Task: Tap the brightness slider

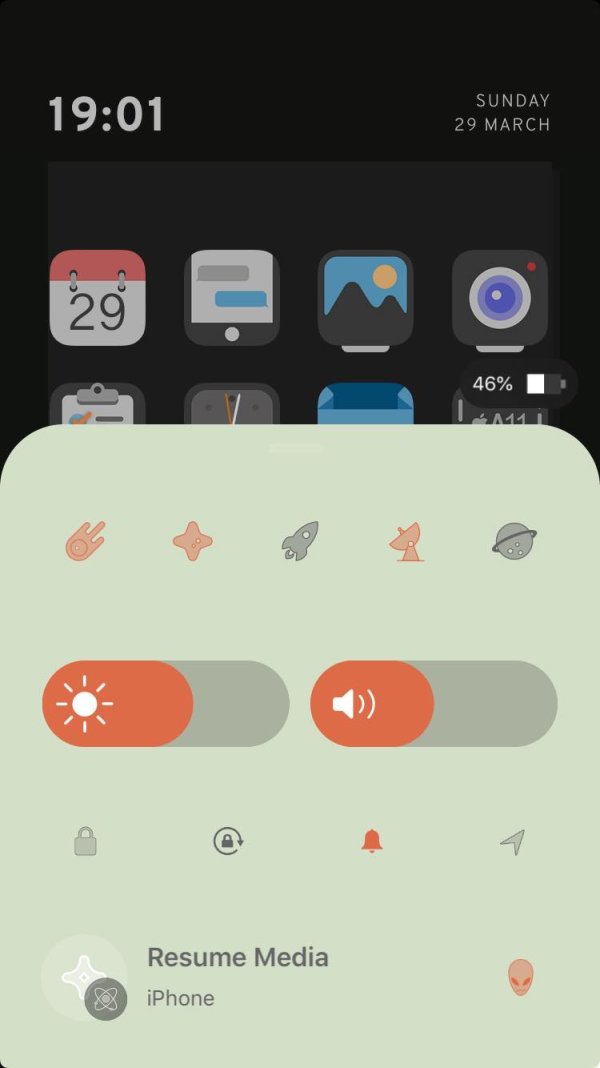Action: tap(166, 704)
